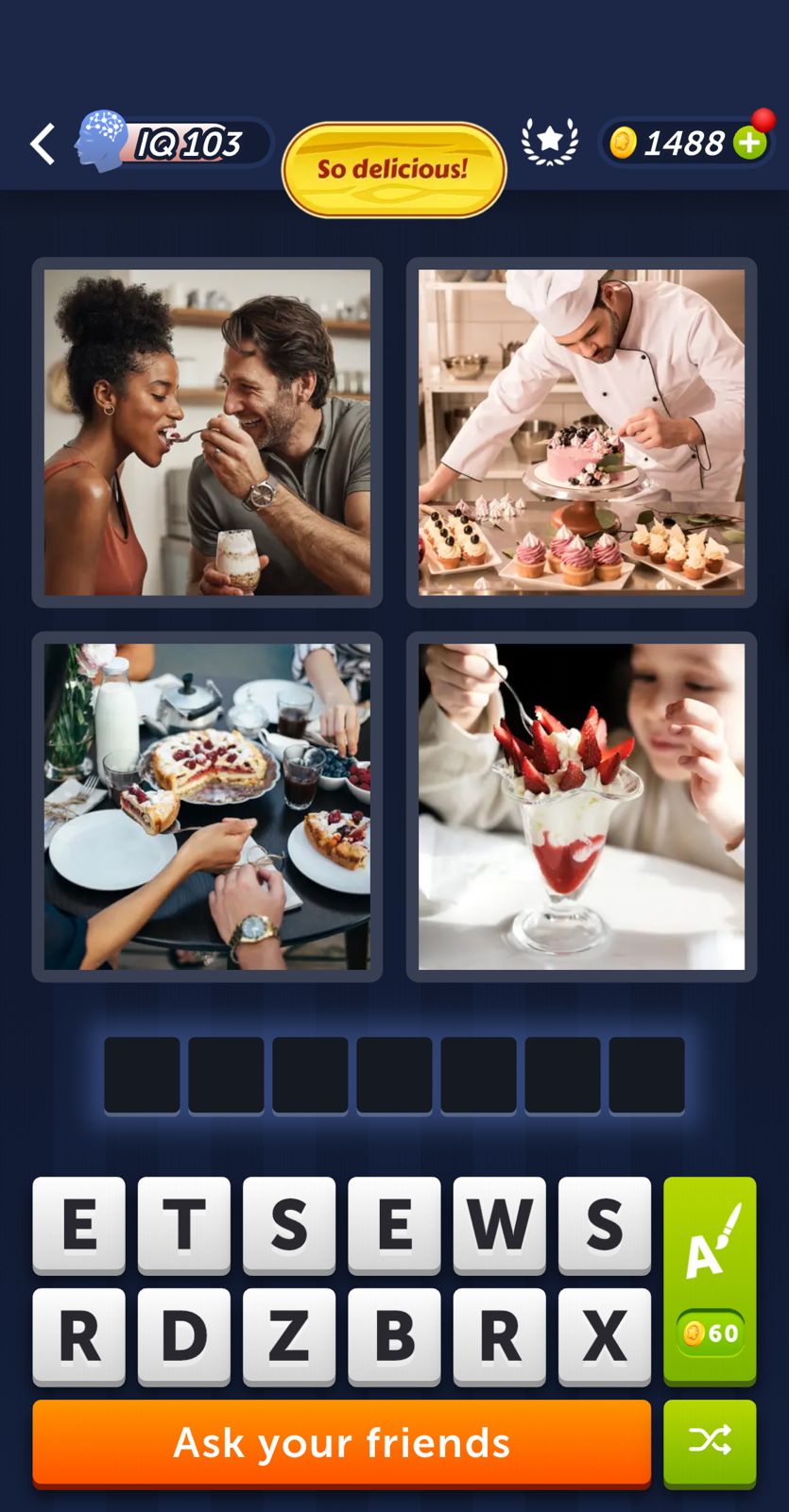Image resolution: width=789 pixels, height=1512 pixels.
Task: Enlarge the pie on table photo
Action: point(207,807)
